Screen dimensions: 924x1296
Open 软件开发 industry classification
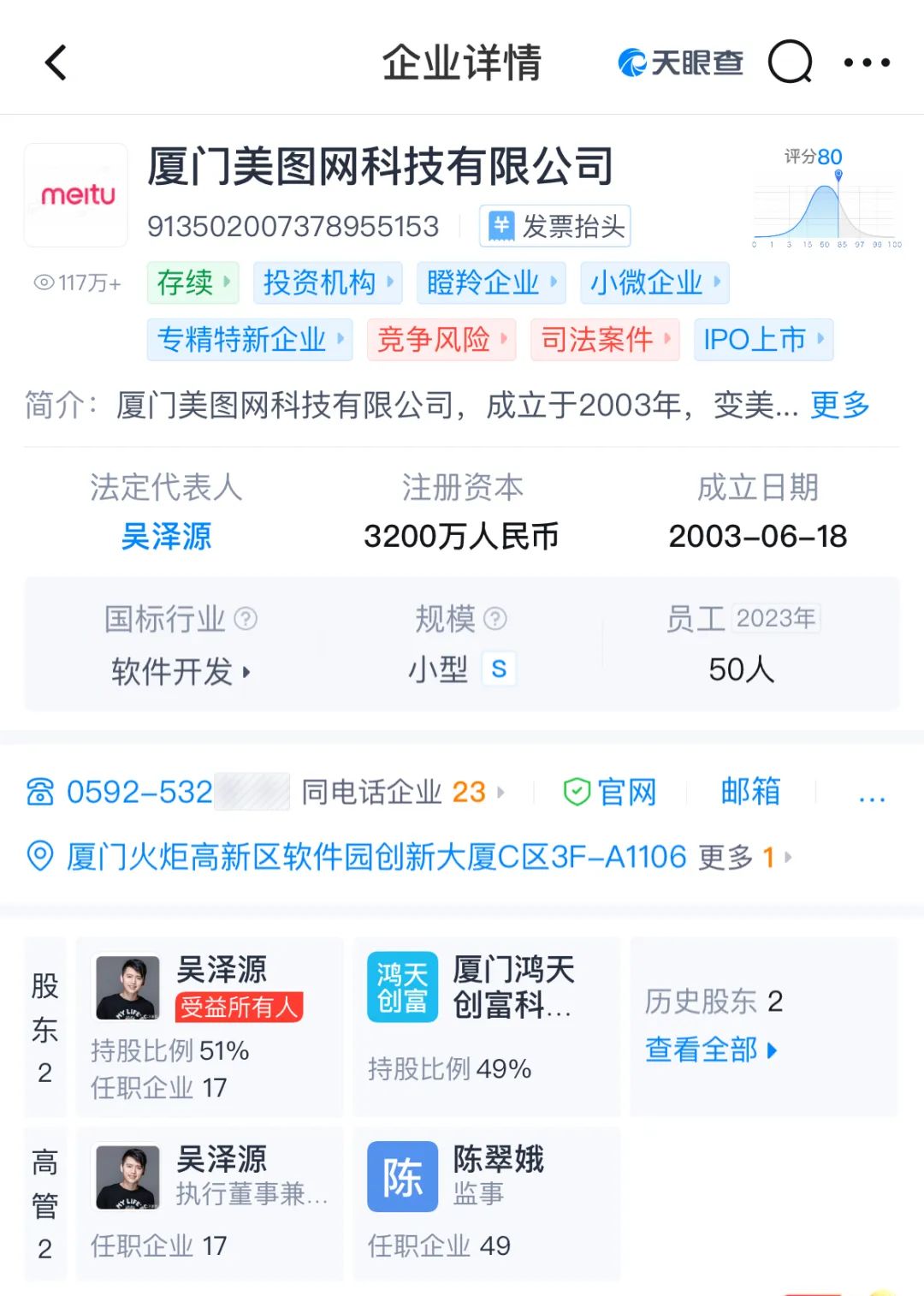[180, 671]
